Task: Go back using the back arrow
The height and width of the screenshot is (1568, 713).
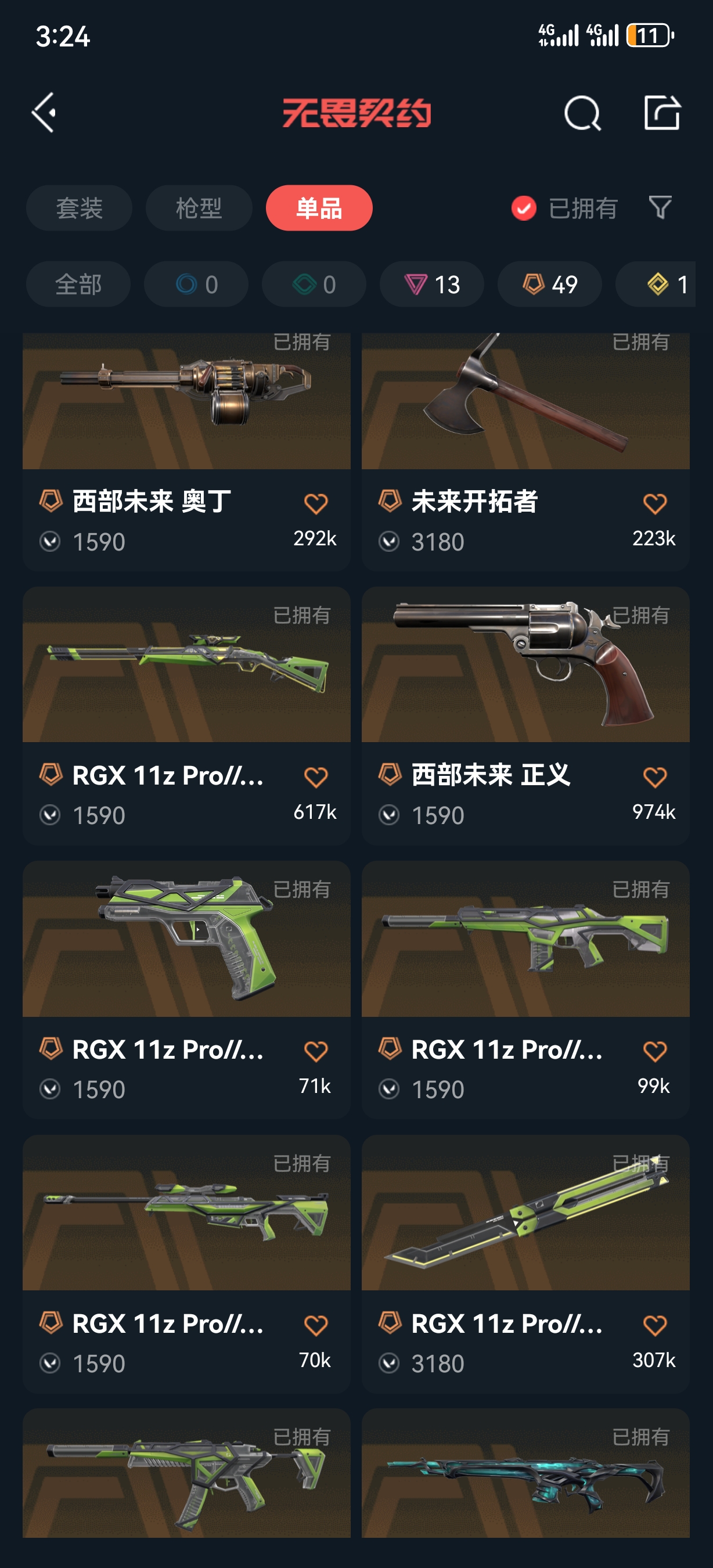Action: tap(44, 113)
